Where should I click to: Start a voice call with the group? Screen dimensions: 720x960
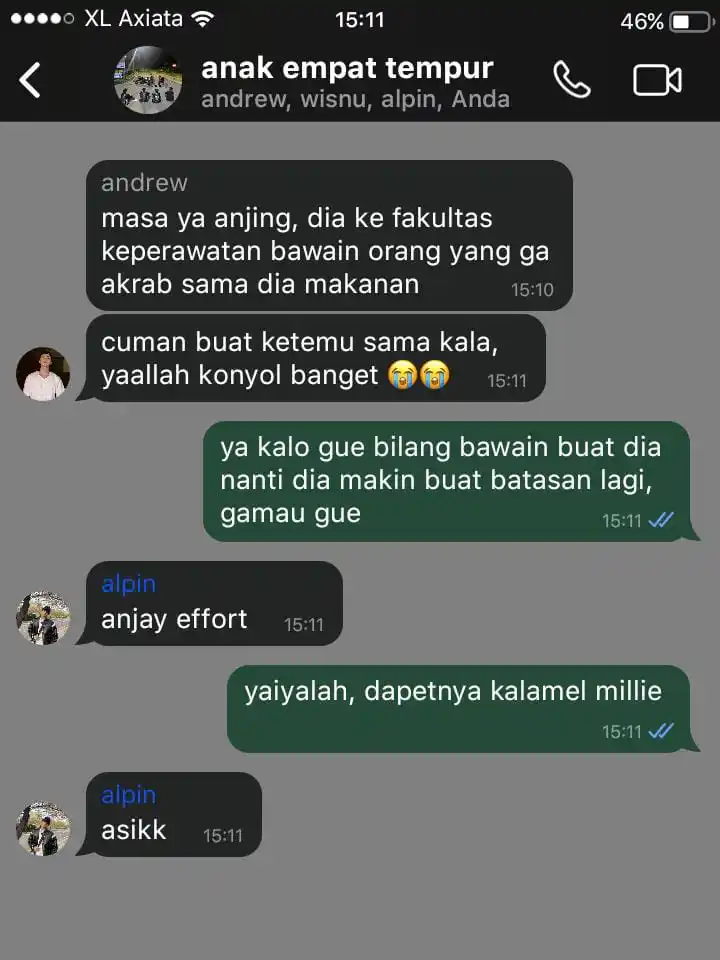[x=572, y=80]
